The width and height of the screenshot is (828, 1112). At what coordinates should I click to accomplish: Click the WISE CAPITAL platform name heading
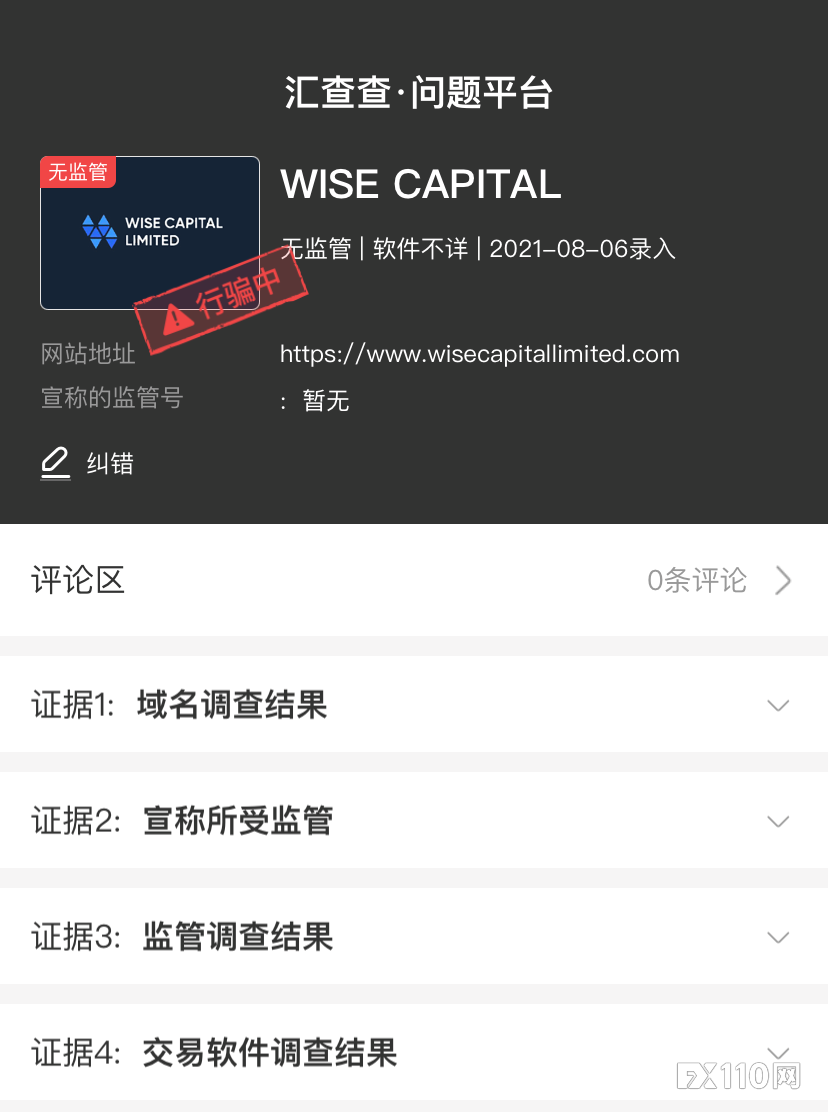[x=420, y=184]
